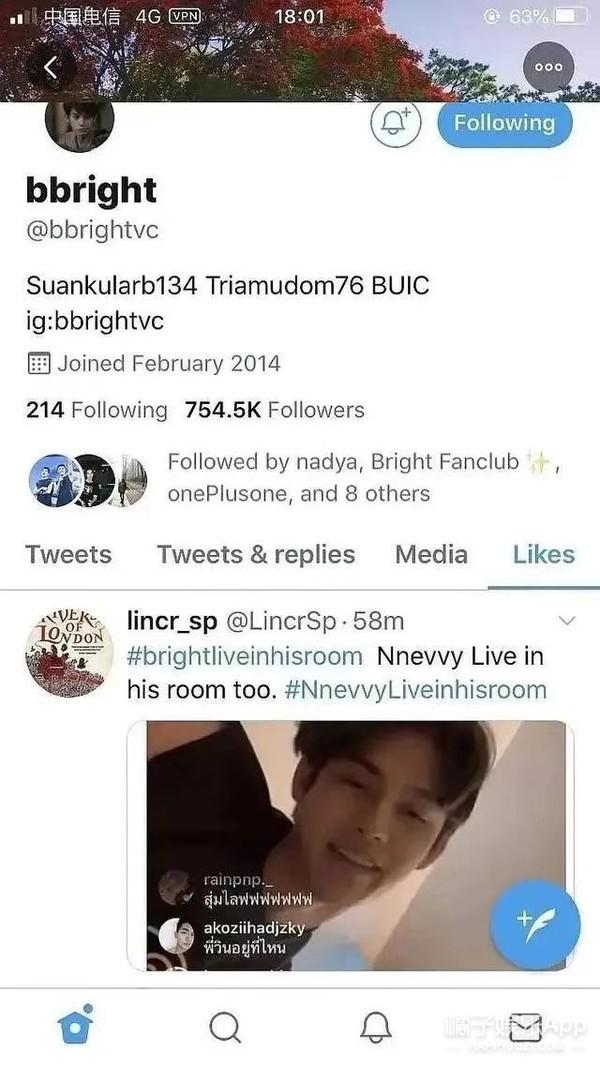Switch to the Tweets tab
Screen dimensions: 600x1067
tap(68, 554)
